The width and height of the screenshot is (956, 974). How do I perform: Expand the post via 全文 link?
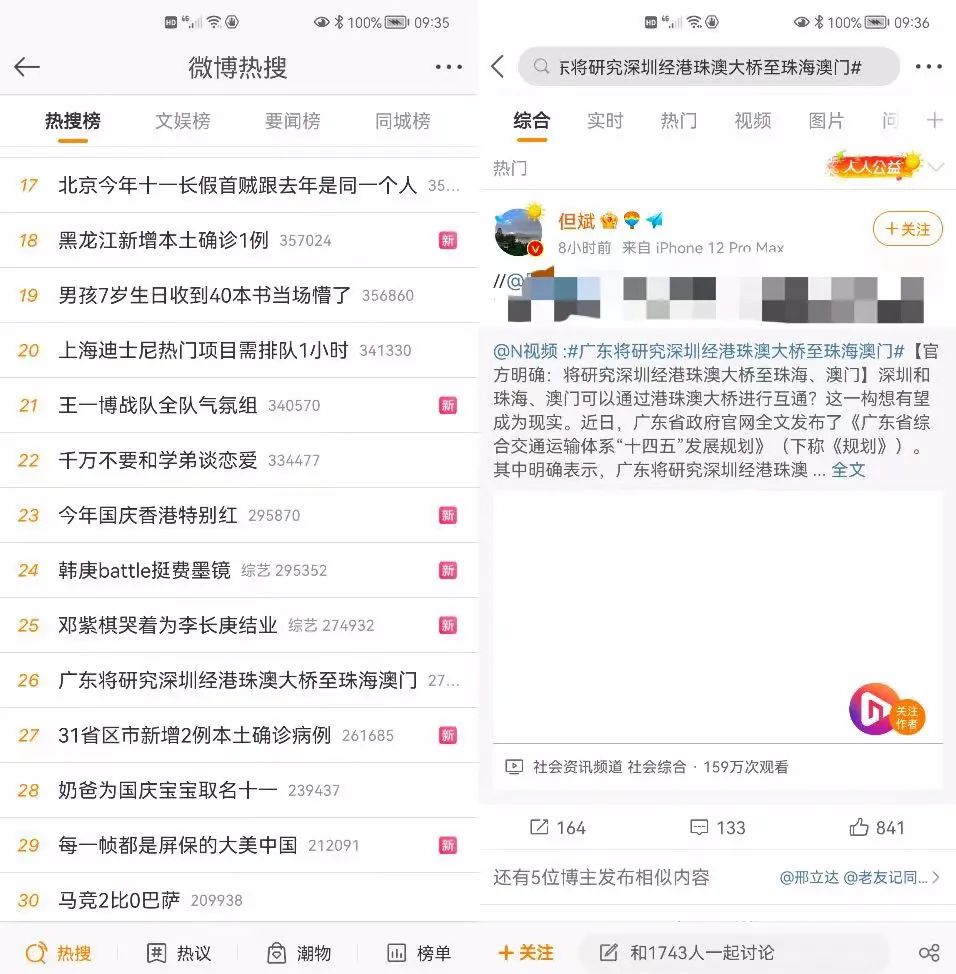tap(848, 469)
